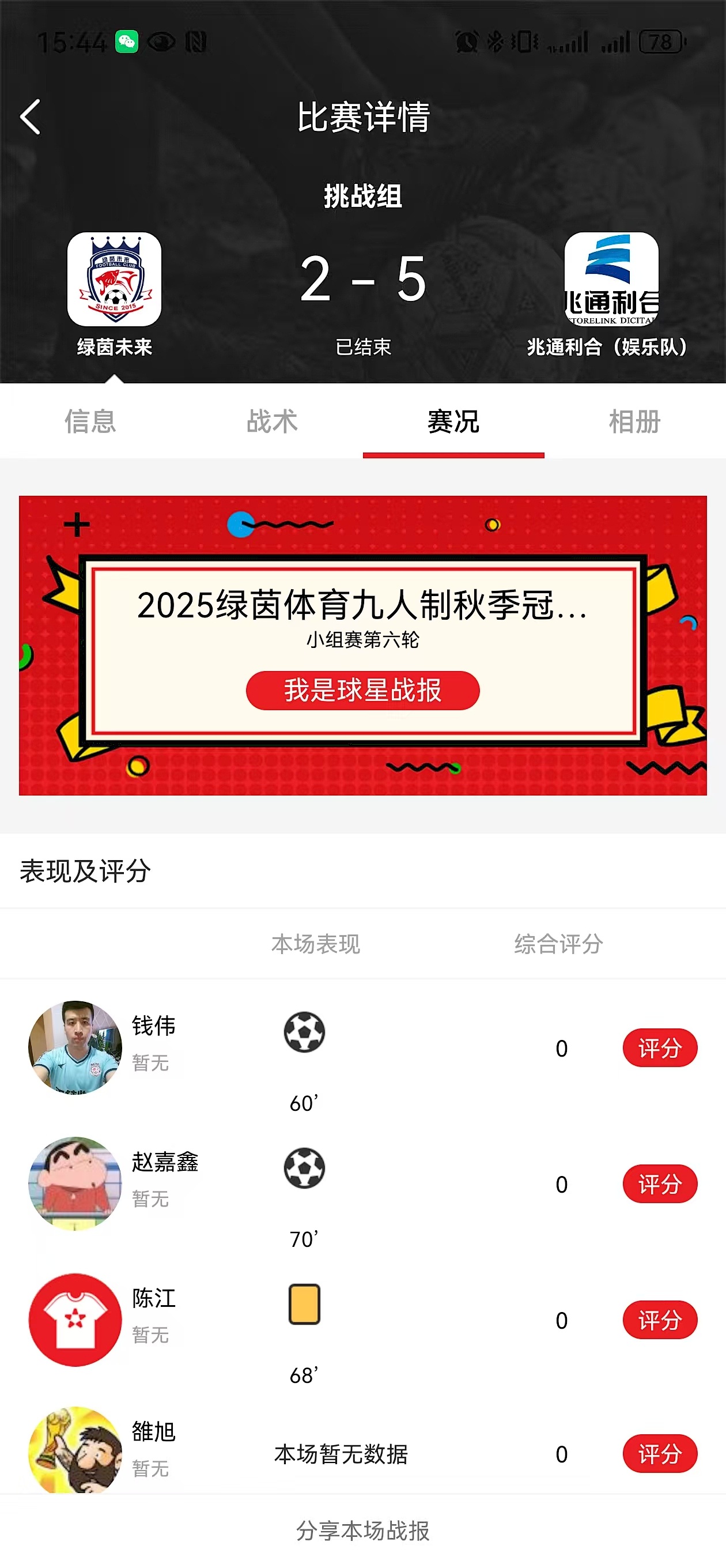Screen dimensions: 726x1568
Task: Rate player 雒旭 with 评分 button
Action: [659, 1453]
